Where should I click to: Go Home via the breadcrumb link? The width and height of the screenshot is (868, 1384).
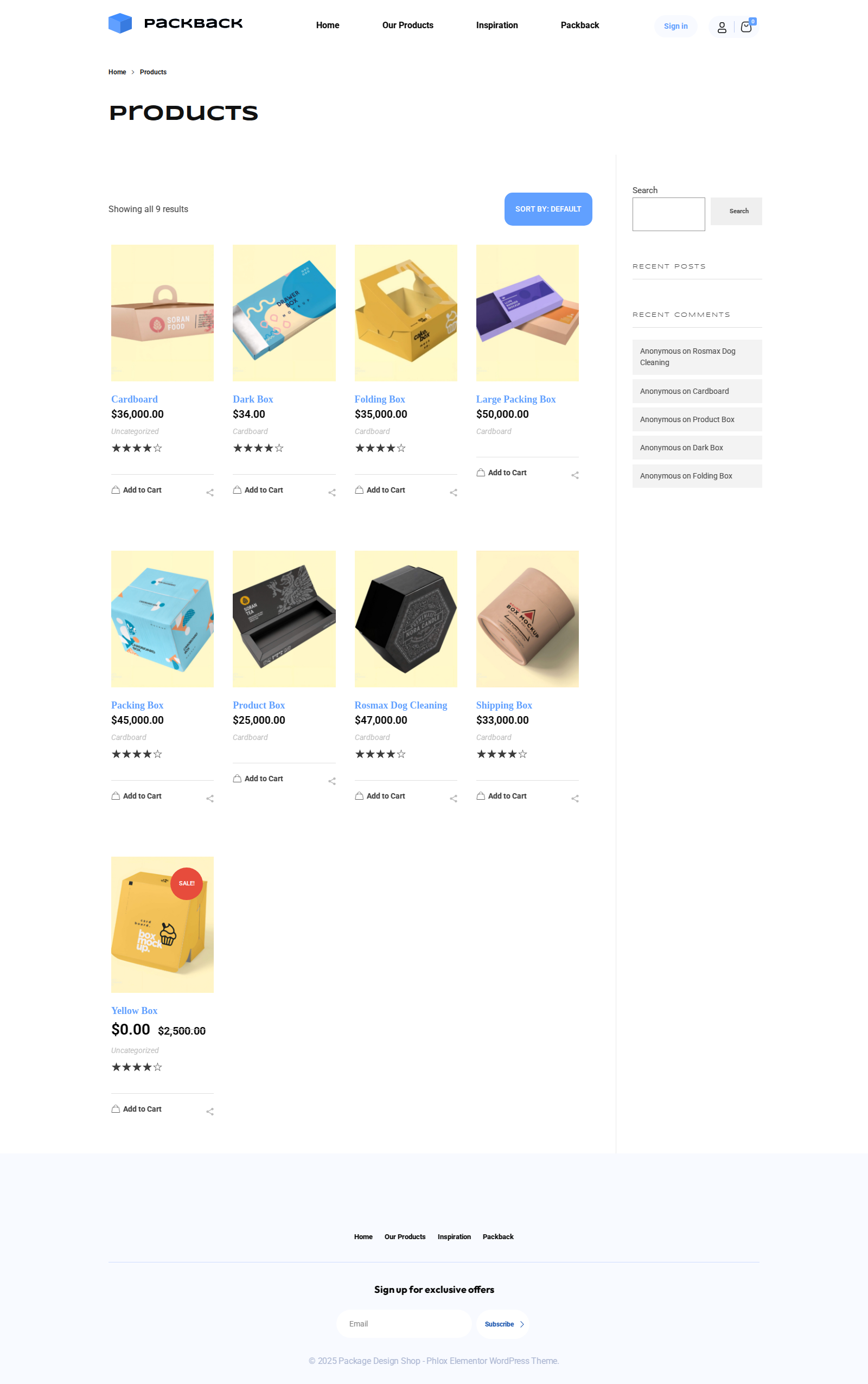[117, 72]
